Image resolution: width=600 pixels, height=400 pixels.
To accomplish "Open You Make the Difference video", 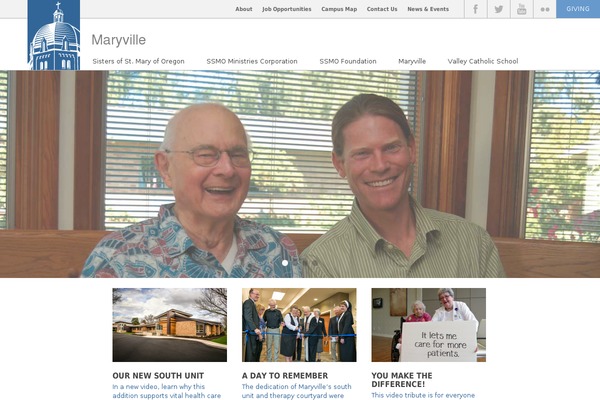I will point(428,325).
